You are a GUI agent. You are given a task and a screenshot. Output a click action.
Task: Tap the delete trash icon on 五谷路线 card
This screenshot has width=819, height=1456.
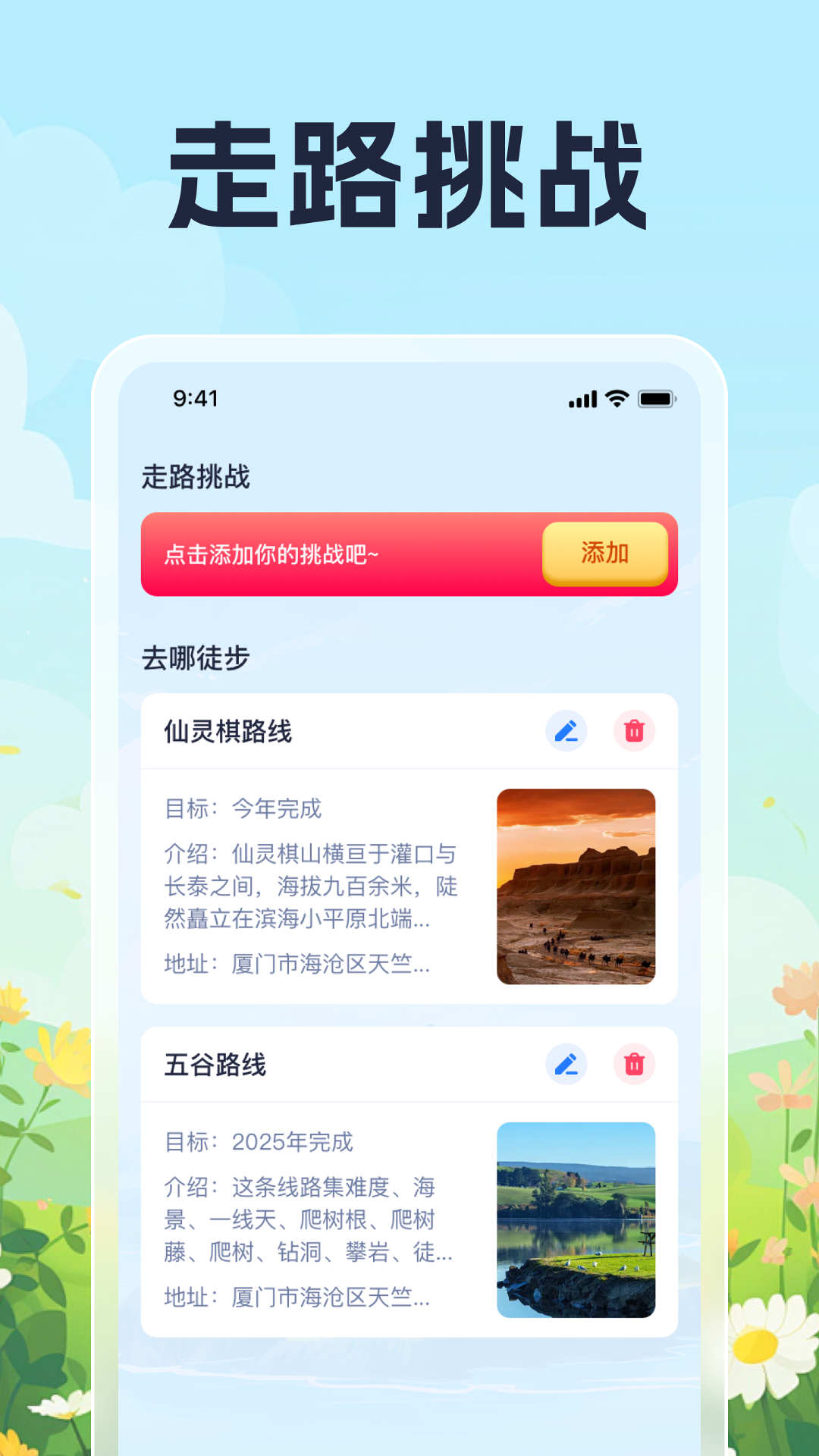pyautogui.click(x=634, y=1065)
